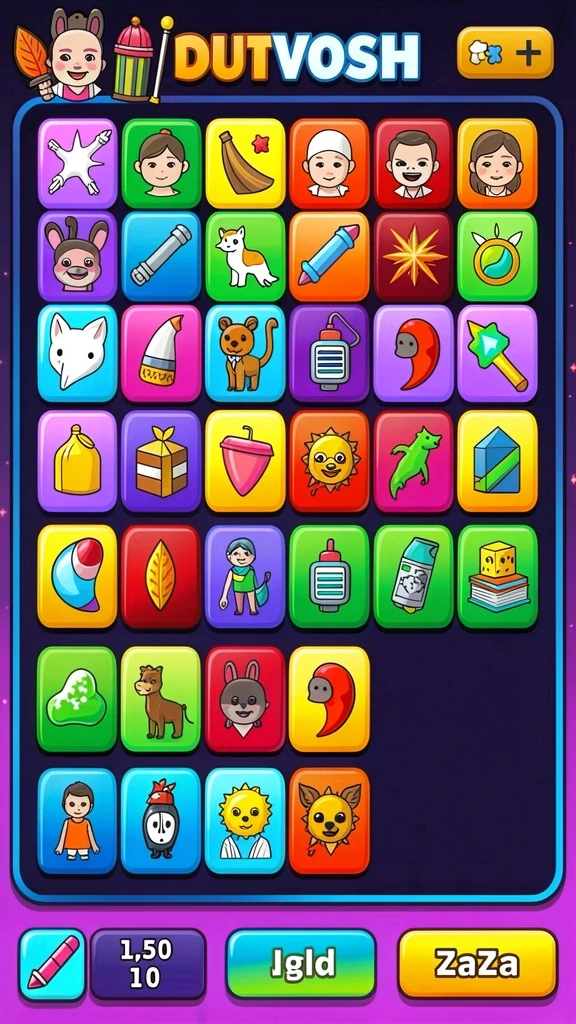Tap the plus button in the top corner
The height and width of the screenshot is (1024, 576).
click(x=505, y=53)
